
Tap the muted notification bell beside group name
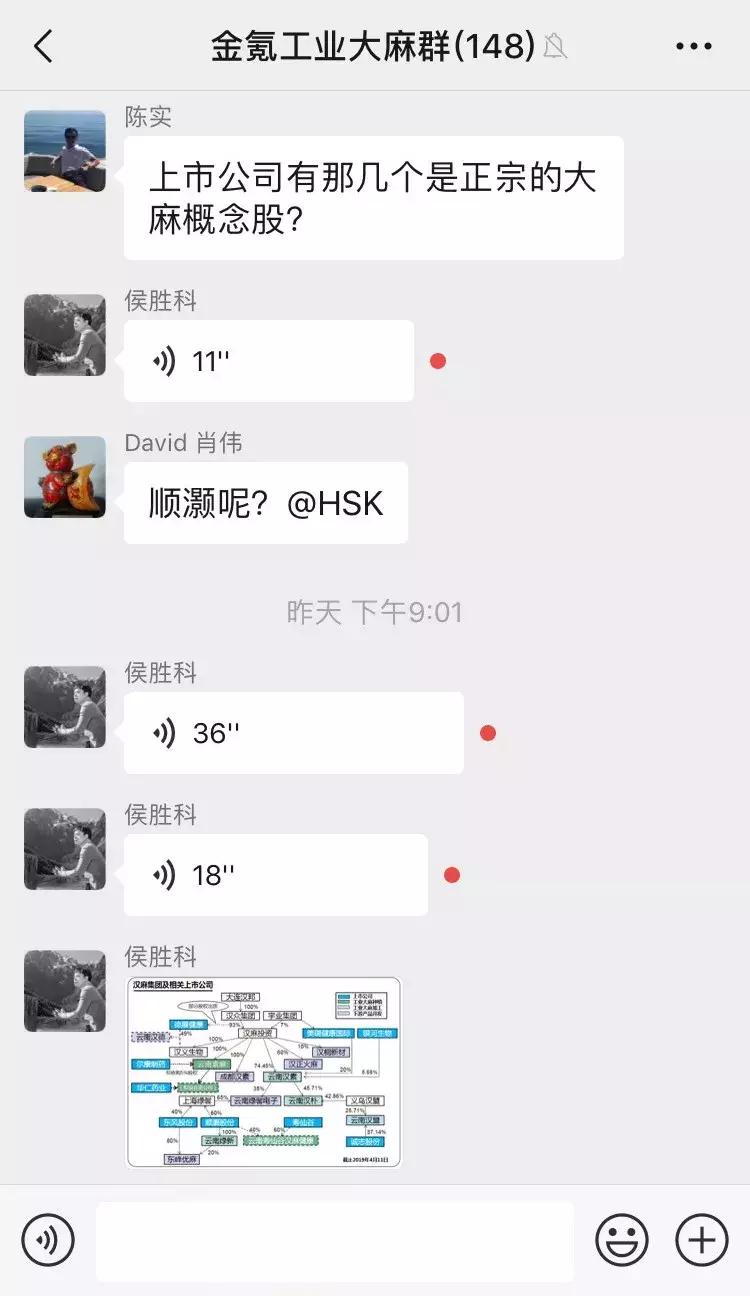(557, 45)
